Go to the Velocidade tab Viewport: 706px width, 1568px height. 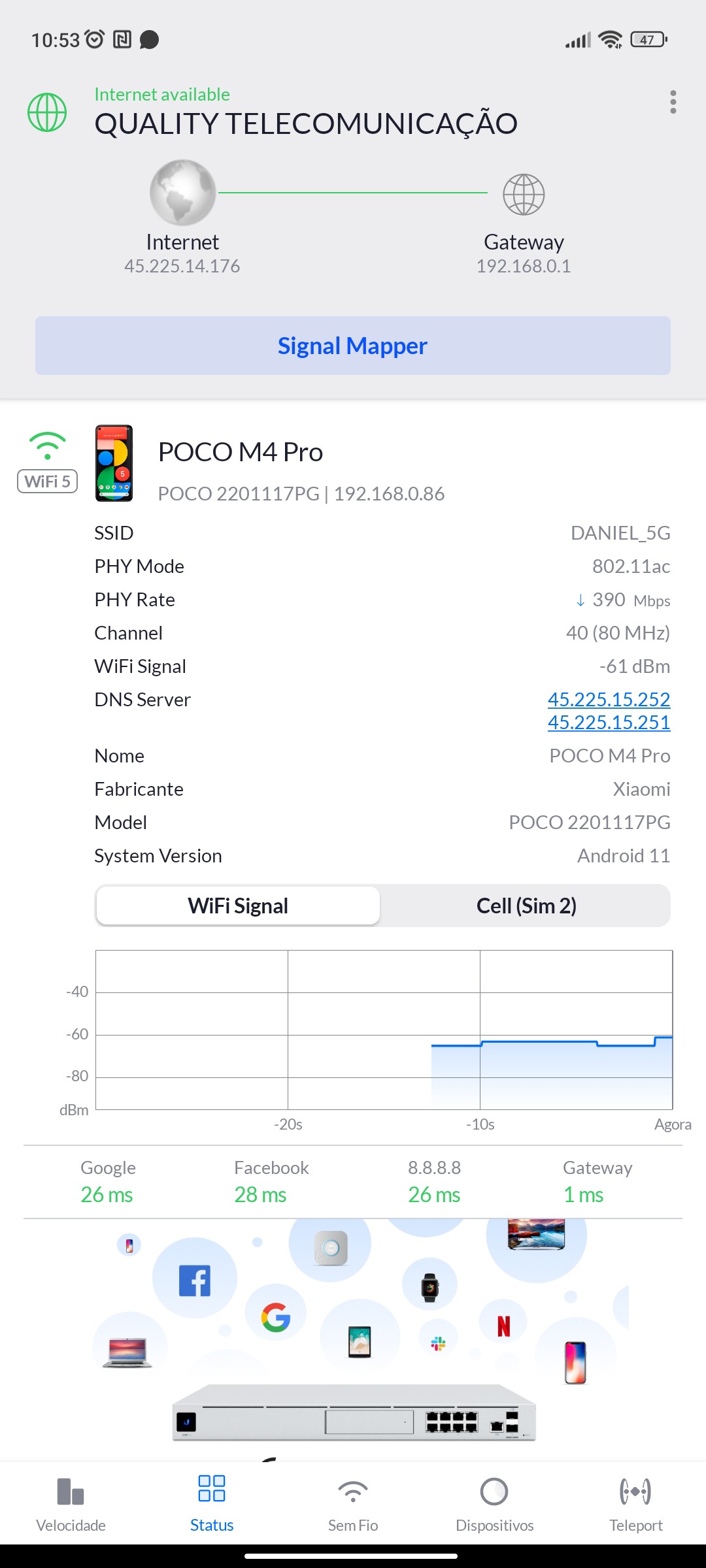pos(71,1504)
